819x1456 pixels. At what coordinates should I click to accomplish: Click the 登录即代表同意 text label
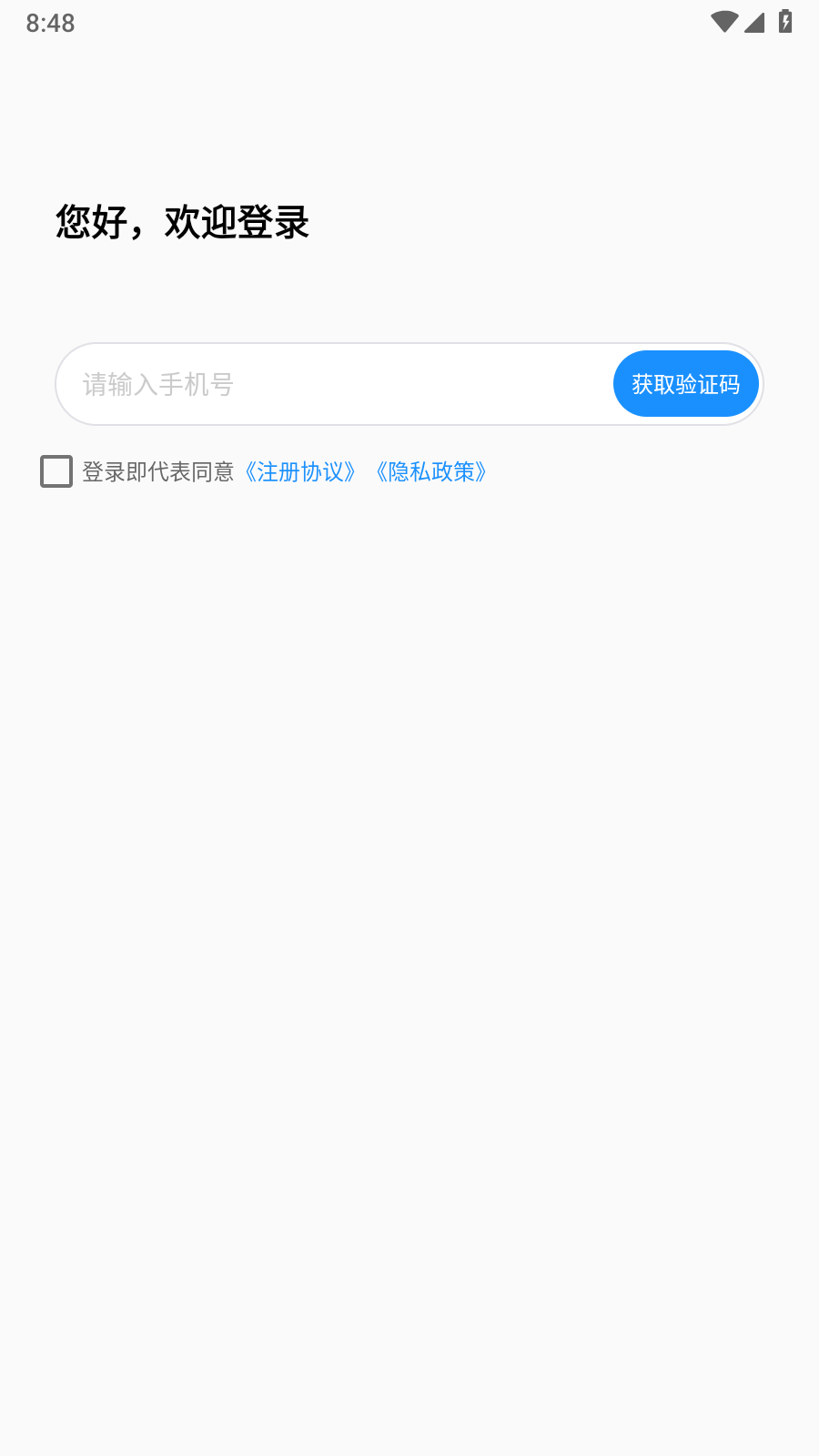[x=158, y=471]
